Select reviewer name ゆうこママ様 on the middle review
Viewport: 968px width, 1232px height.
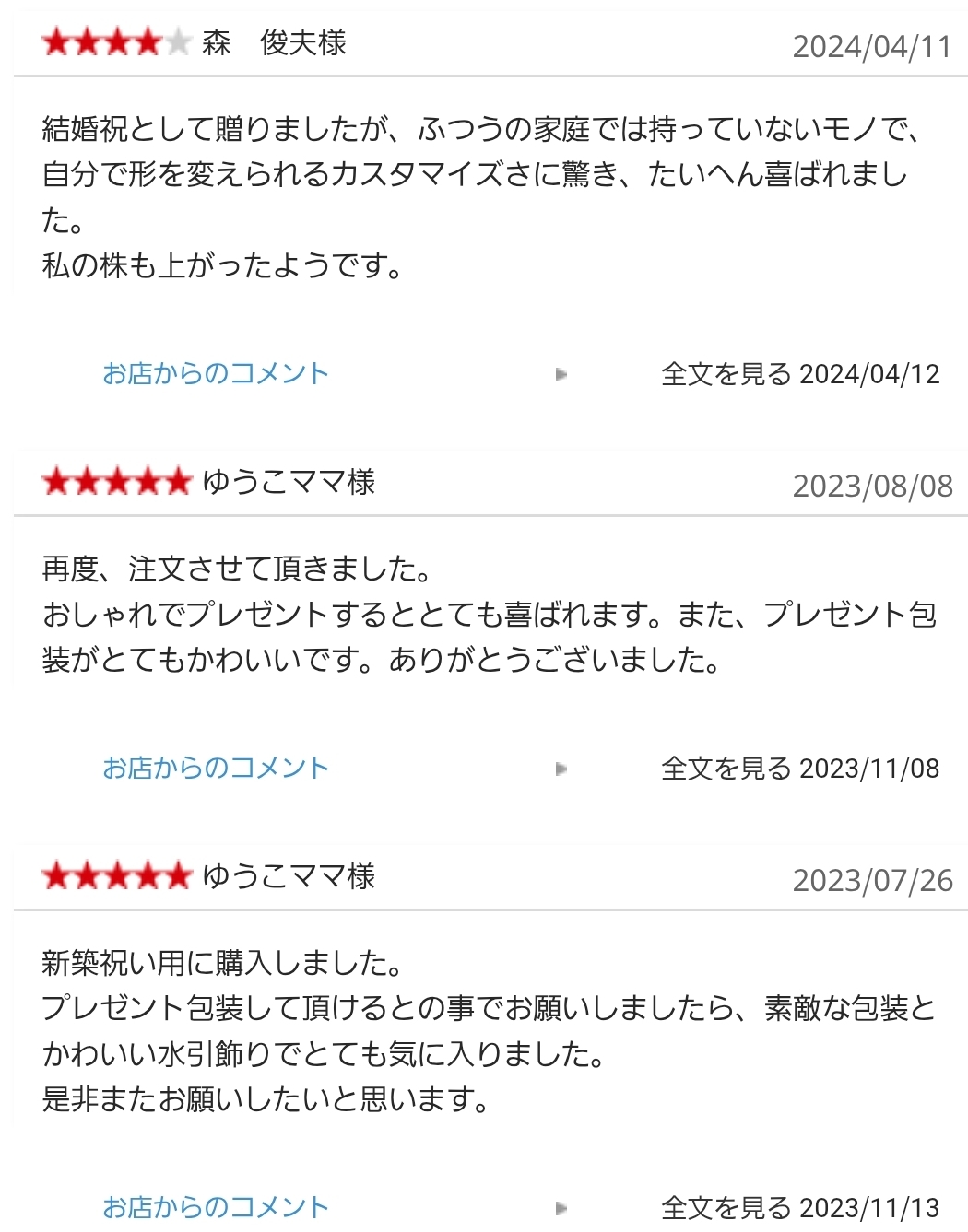(x=286, y=481)
